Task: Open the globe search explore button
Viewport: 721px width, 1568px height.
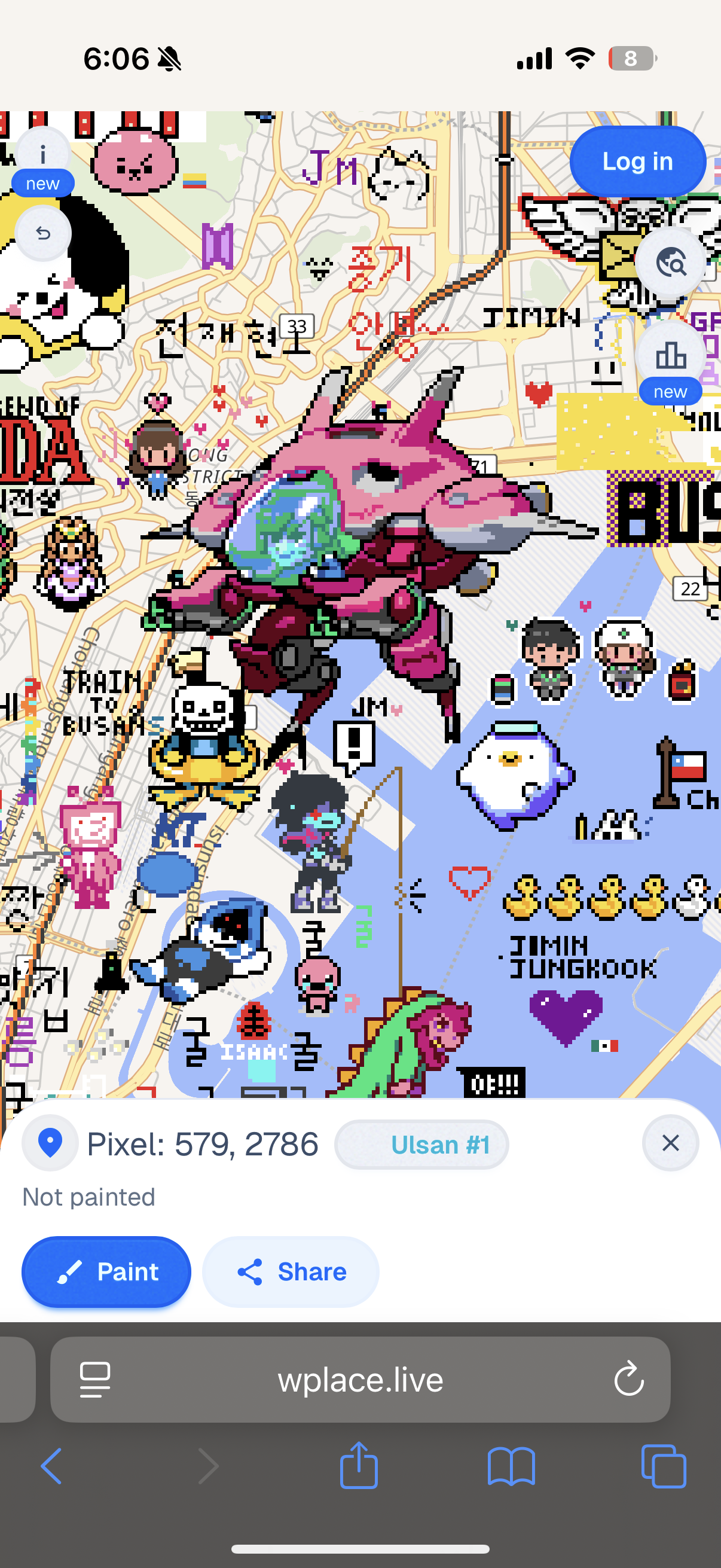Action: point(670,263)
